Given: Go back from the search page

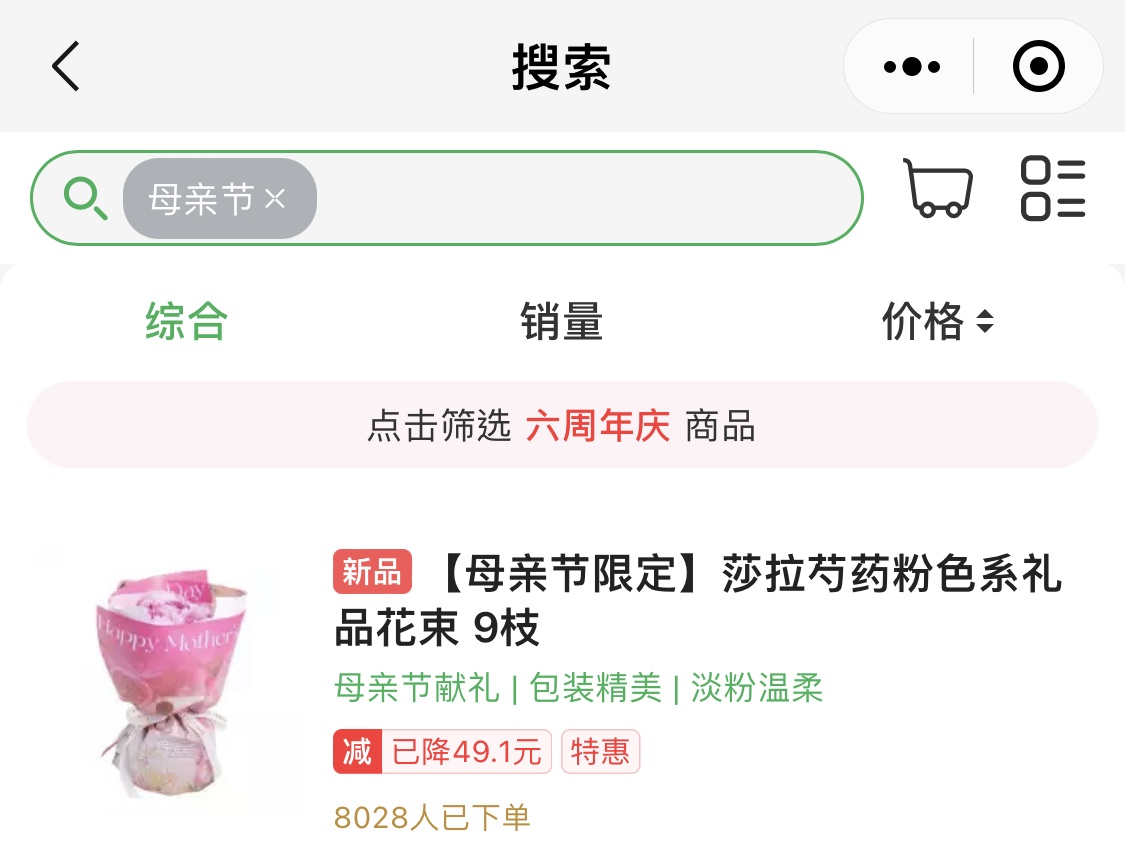Looking at the screenshot, I should point(66,68).
